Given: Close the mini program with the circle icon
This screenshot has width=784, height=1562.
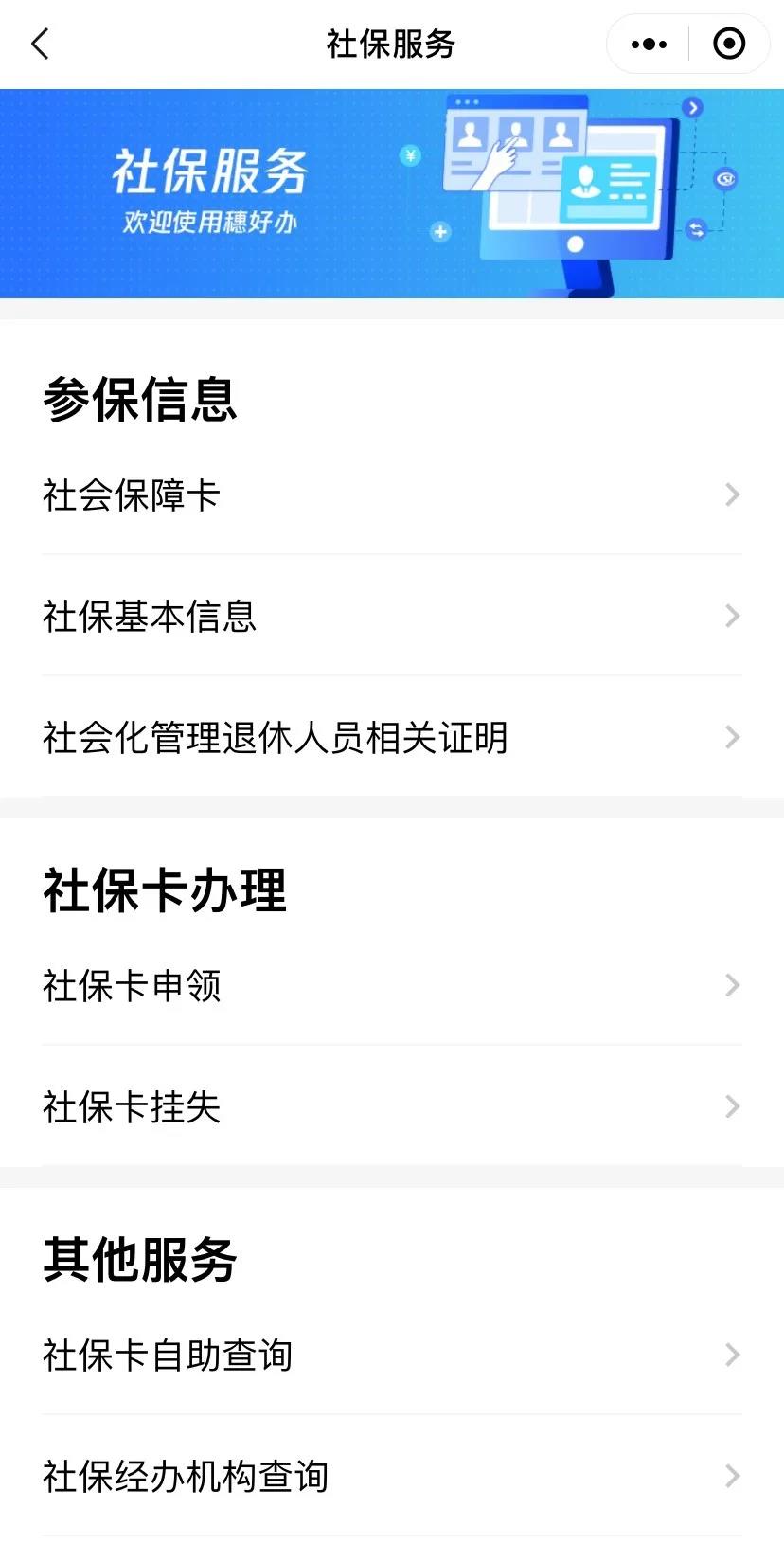Looking at the screenshot, I should [728, 44].
